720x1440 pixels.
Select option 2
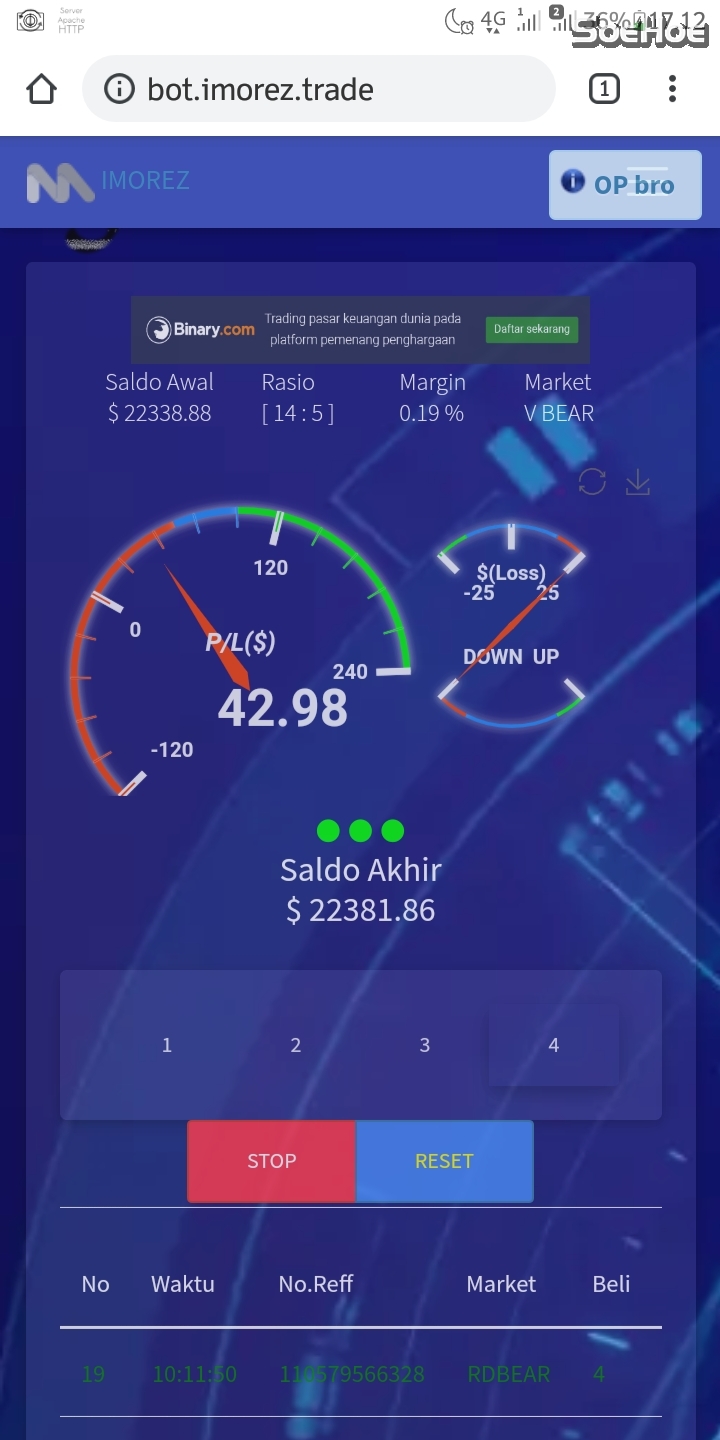296,1045
